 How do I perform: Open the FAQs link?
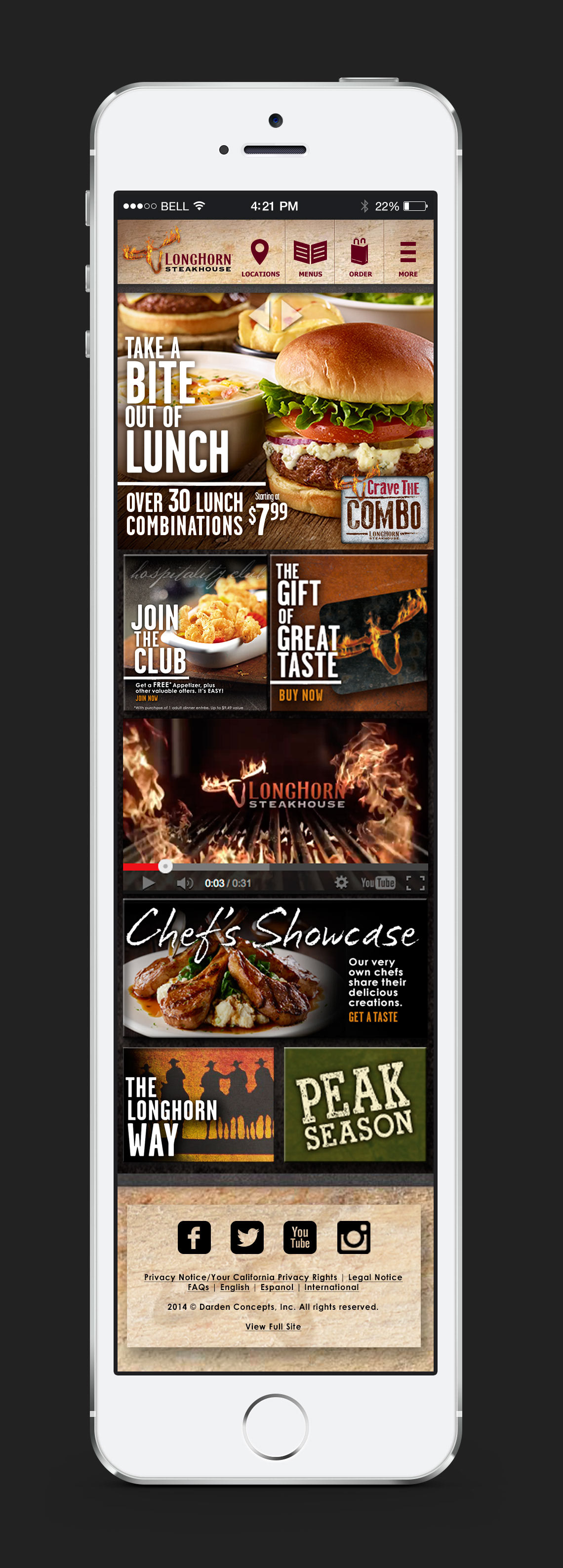click(199, 1288)
